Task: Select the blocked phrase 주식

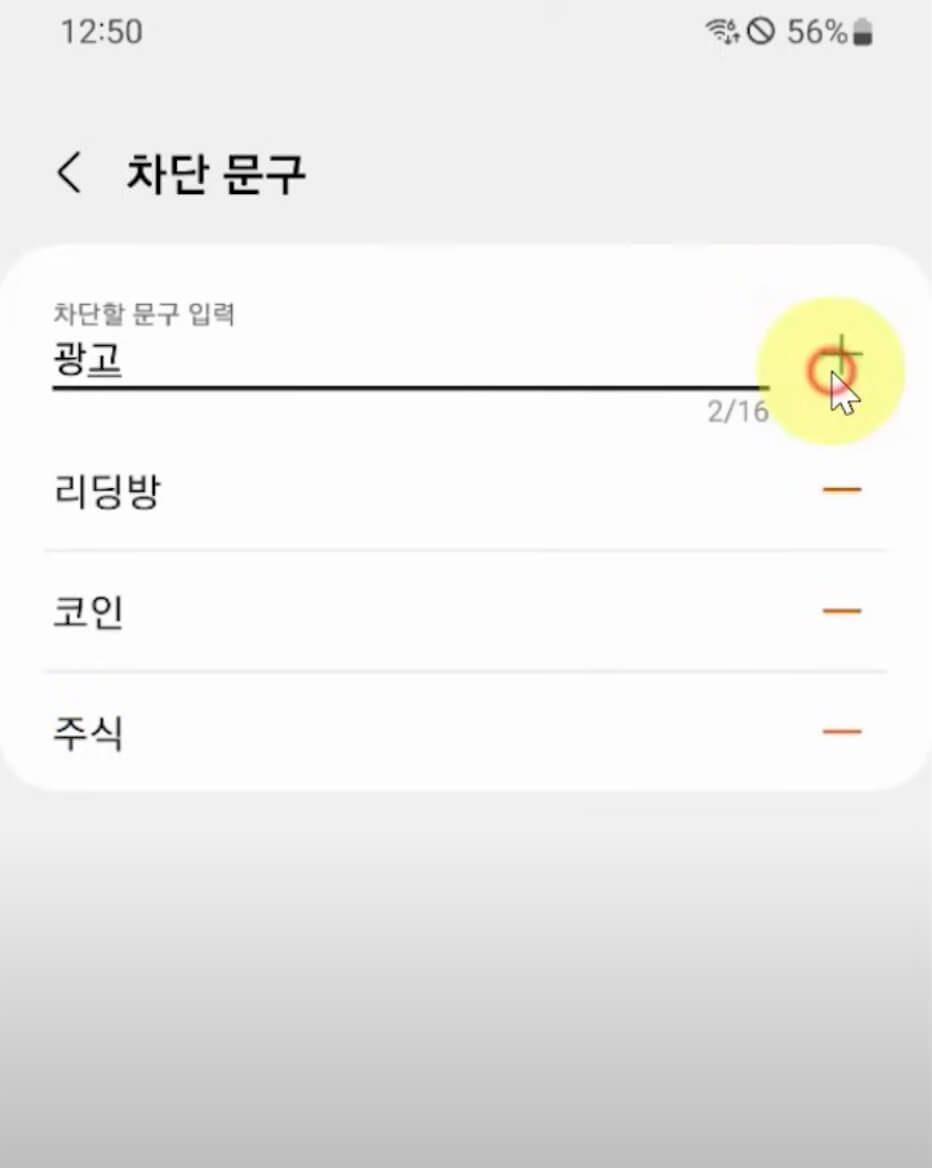Action: 88,733
